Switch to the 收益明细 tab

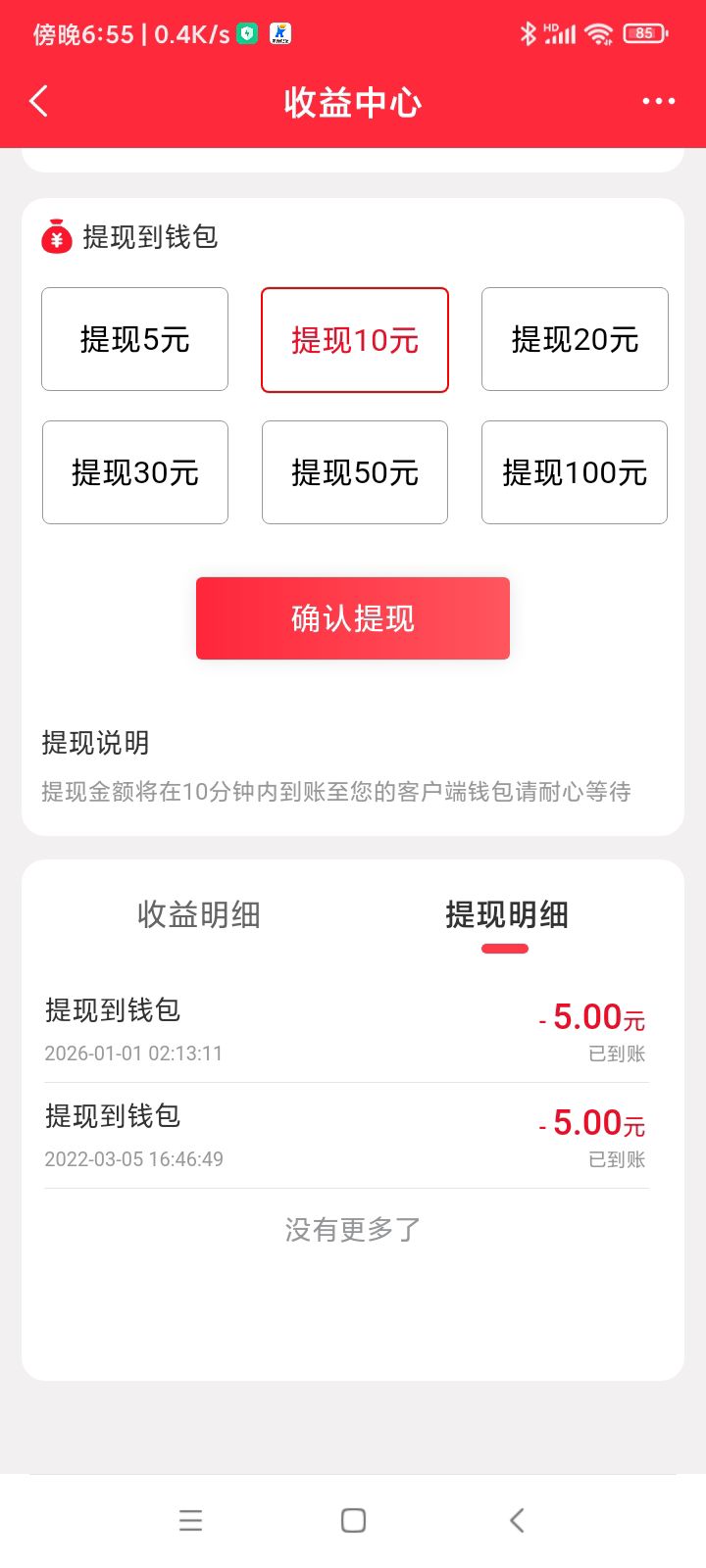[x=199, y=914]
